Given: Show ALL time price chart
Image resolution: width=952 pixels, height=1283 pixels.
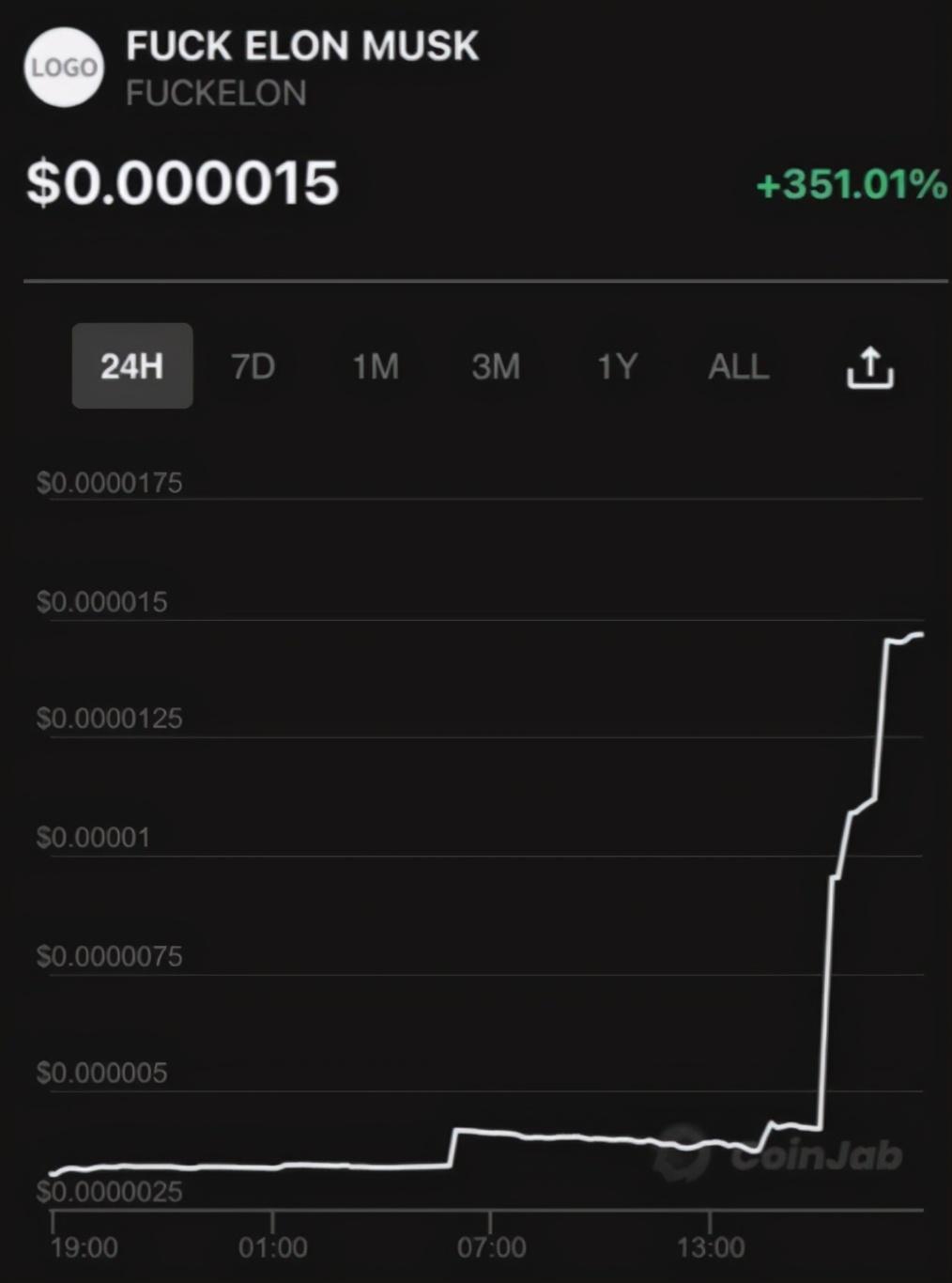Looking at the screenshot, I should tap(738, 365).
